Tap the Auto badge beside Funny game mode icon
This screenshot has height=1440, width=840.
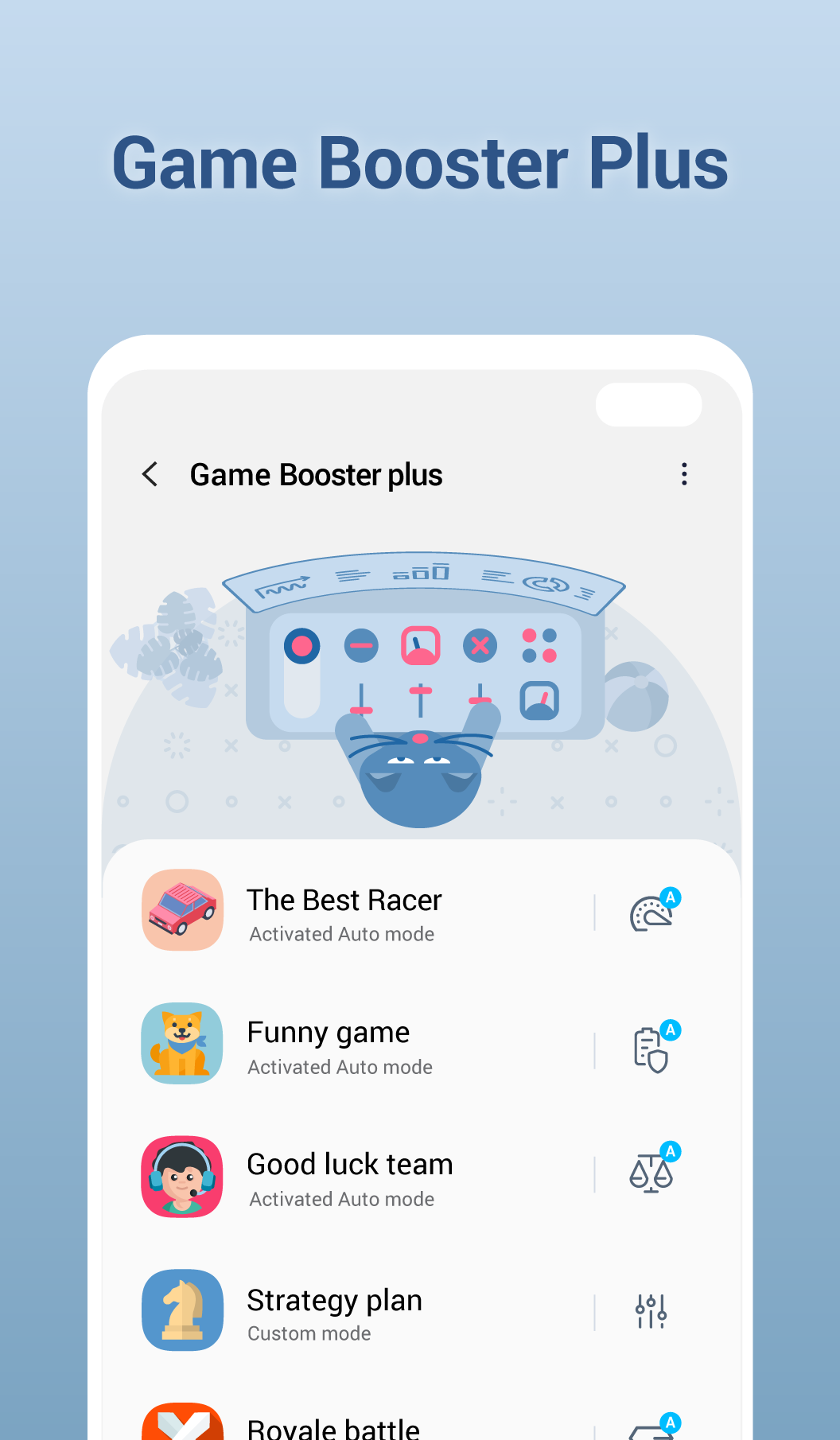tap(669, 1029)
